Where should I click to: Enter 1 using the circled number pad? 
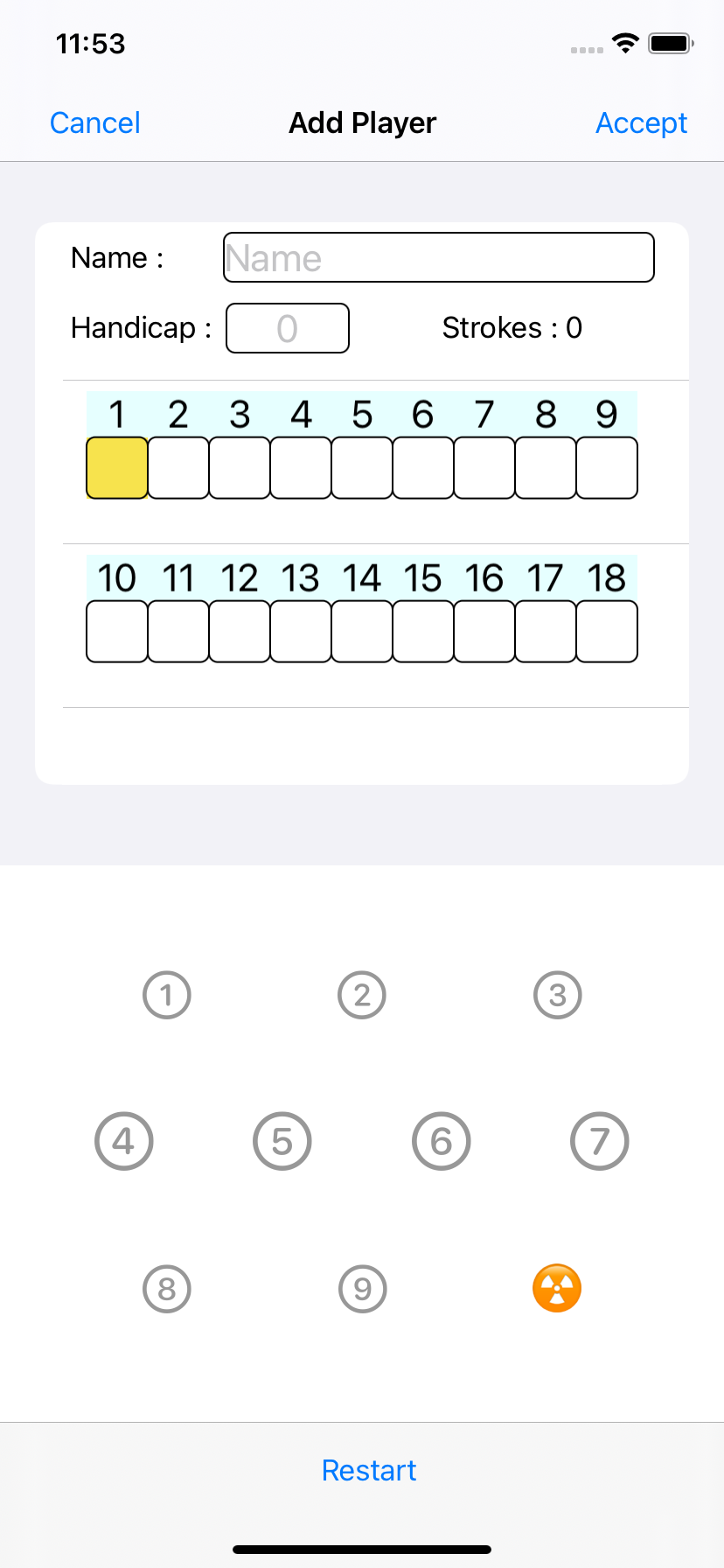tap(167, 995)
